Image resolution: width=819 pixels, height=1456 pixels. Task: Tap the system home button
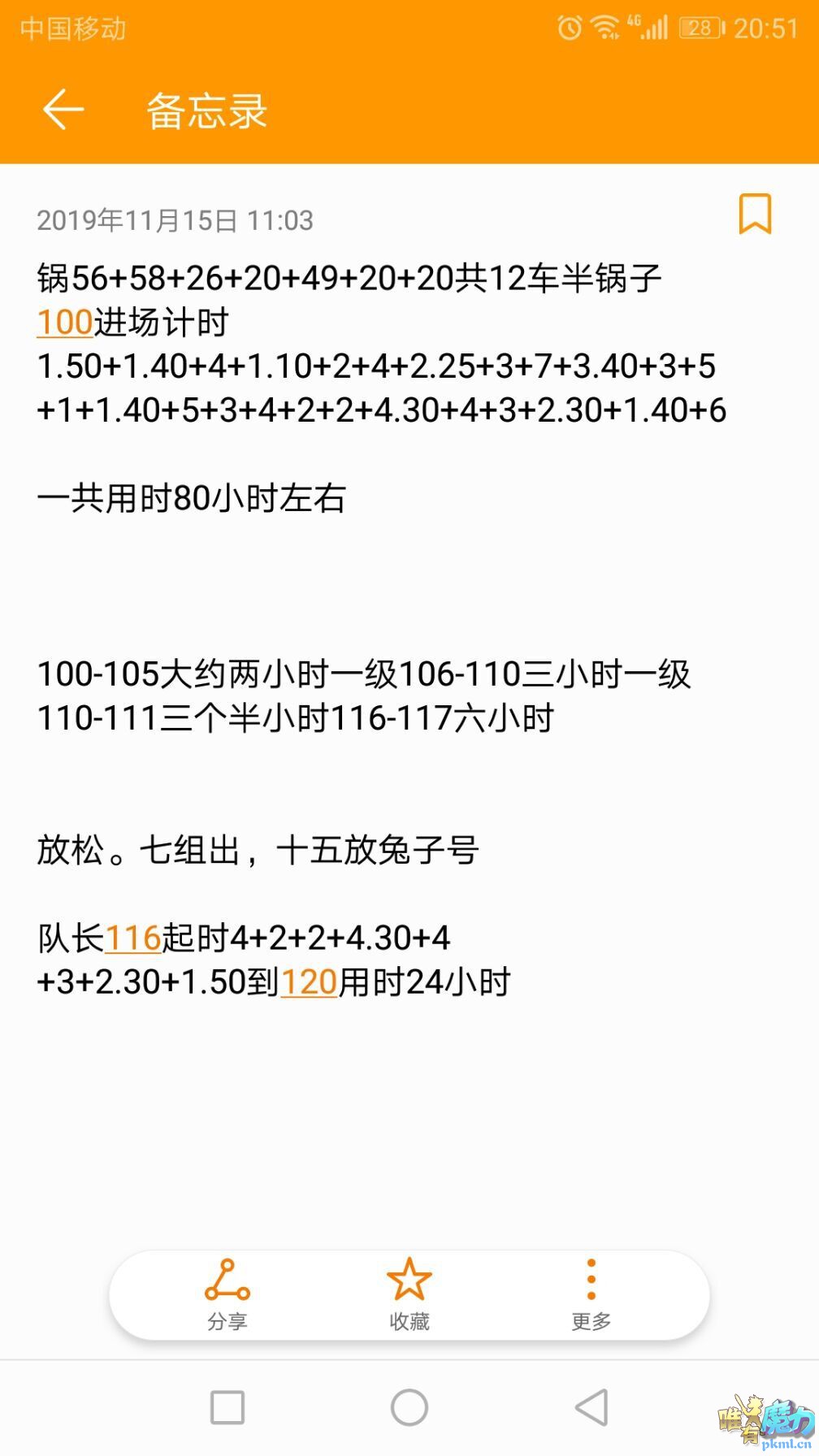pos(409,1406)
